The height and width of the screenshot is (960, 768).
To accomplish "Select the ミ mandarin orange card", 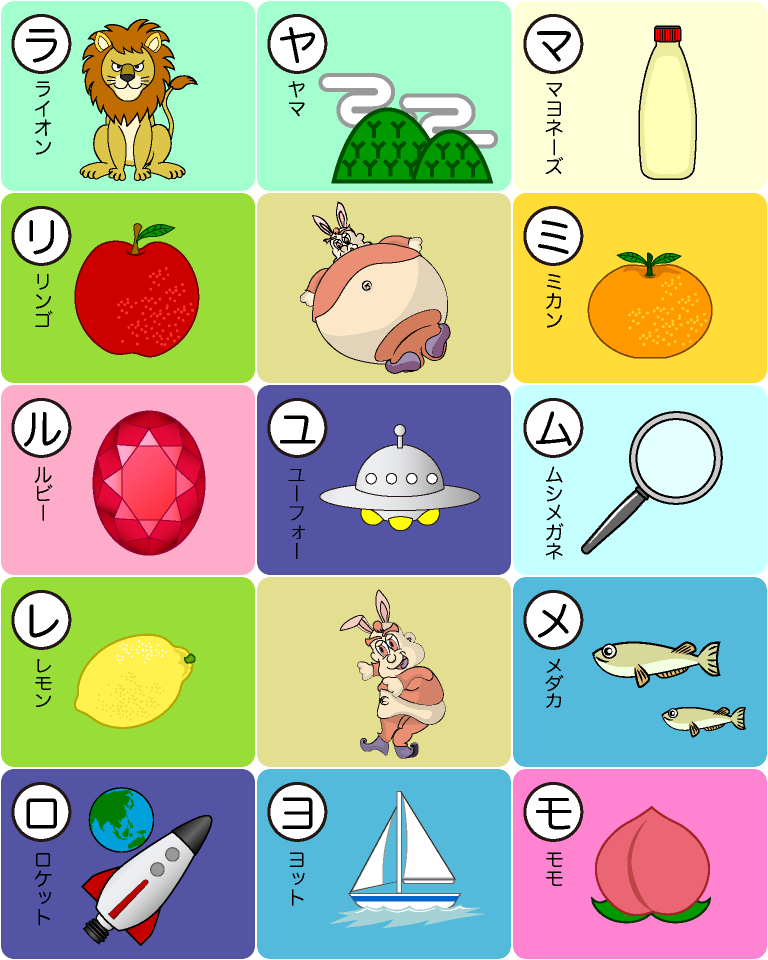I will (x=640, y=288).
